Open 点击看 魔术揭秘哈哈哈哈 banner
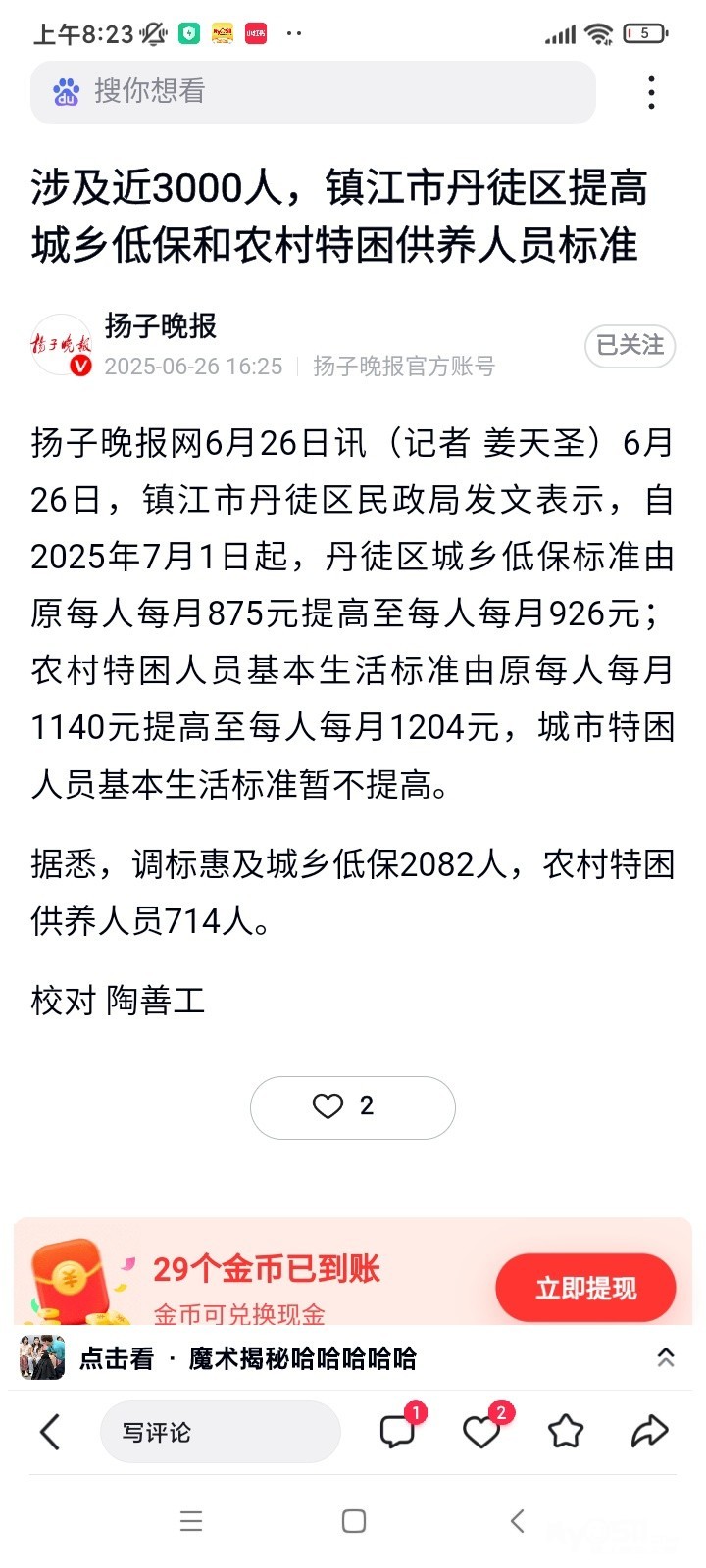The image size is (706, 1568). pos(245,1358)
